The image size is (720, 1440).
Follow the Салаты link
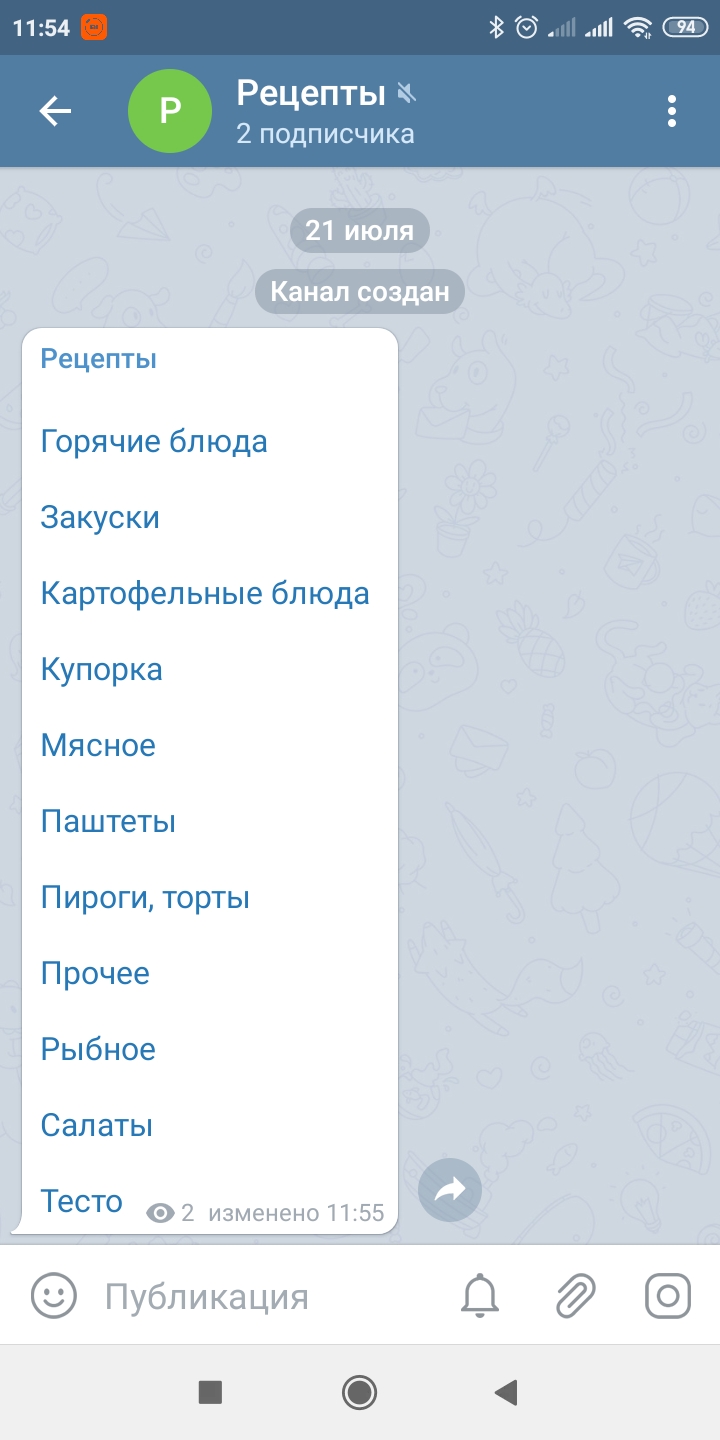pyautogui.click(x=97, y=1125)
